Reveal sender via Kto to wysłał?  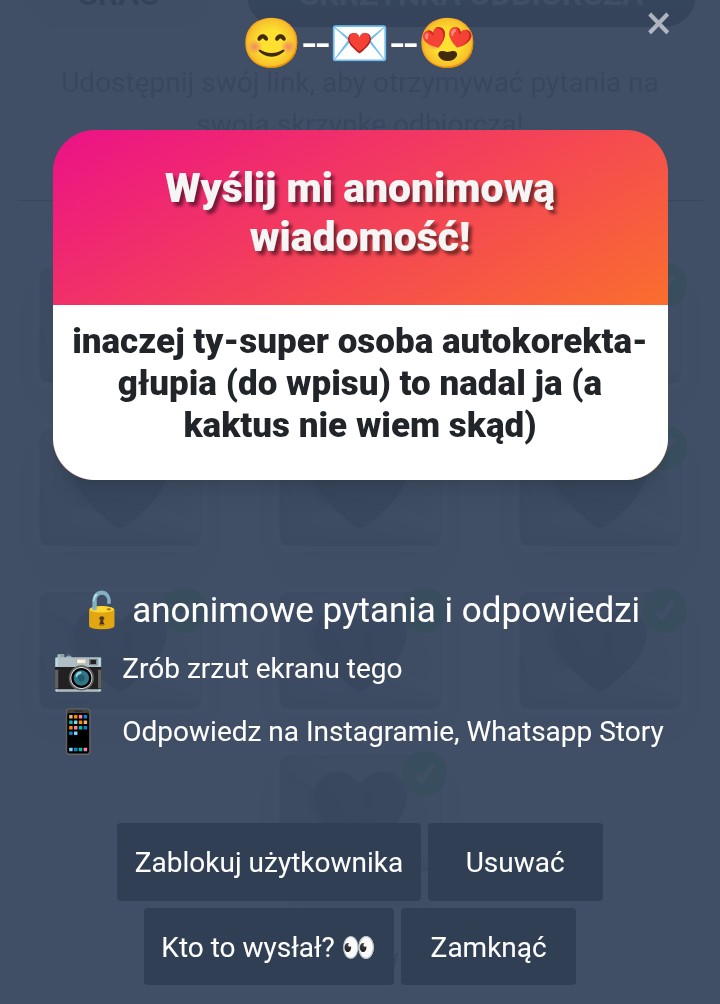[268, 947]
